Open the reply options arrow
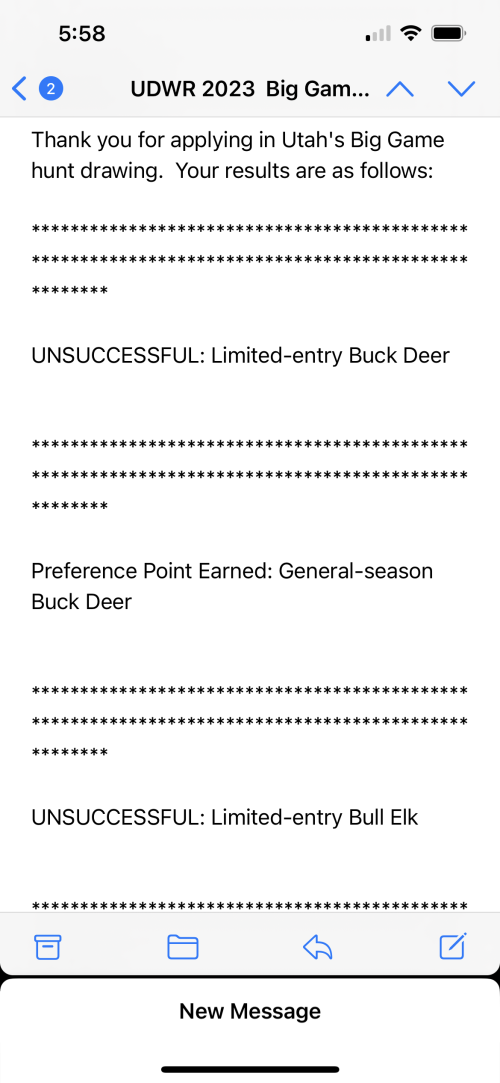The image size is (500, 1083). click(318, 947)
